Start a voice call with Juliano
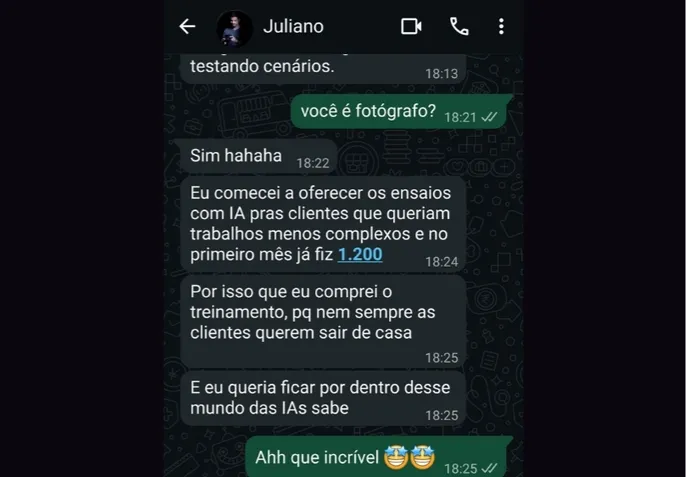Screen dimensions: 686x477 tap(459, 27)
